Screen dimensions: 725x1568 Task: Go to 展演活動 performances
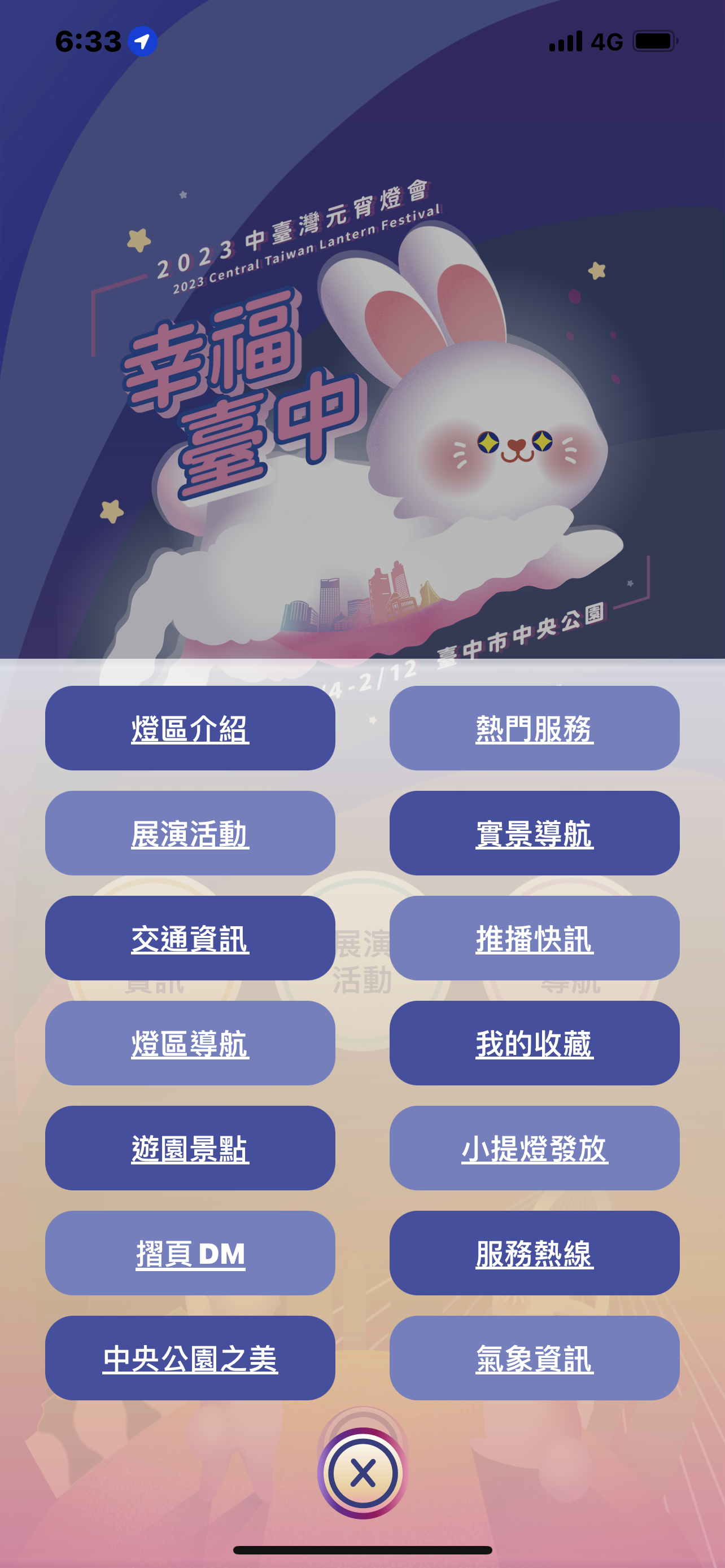[x=190, y=833]
